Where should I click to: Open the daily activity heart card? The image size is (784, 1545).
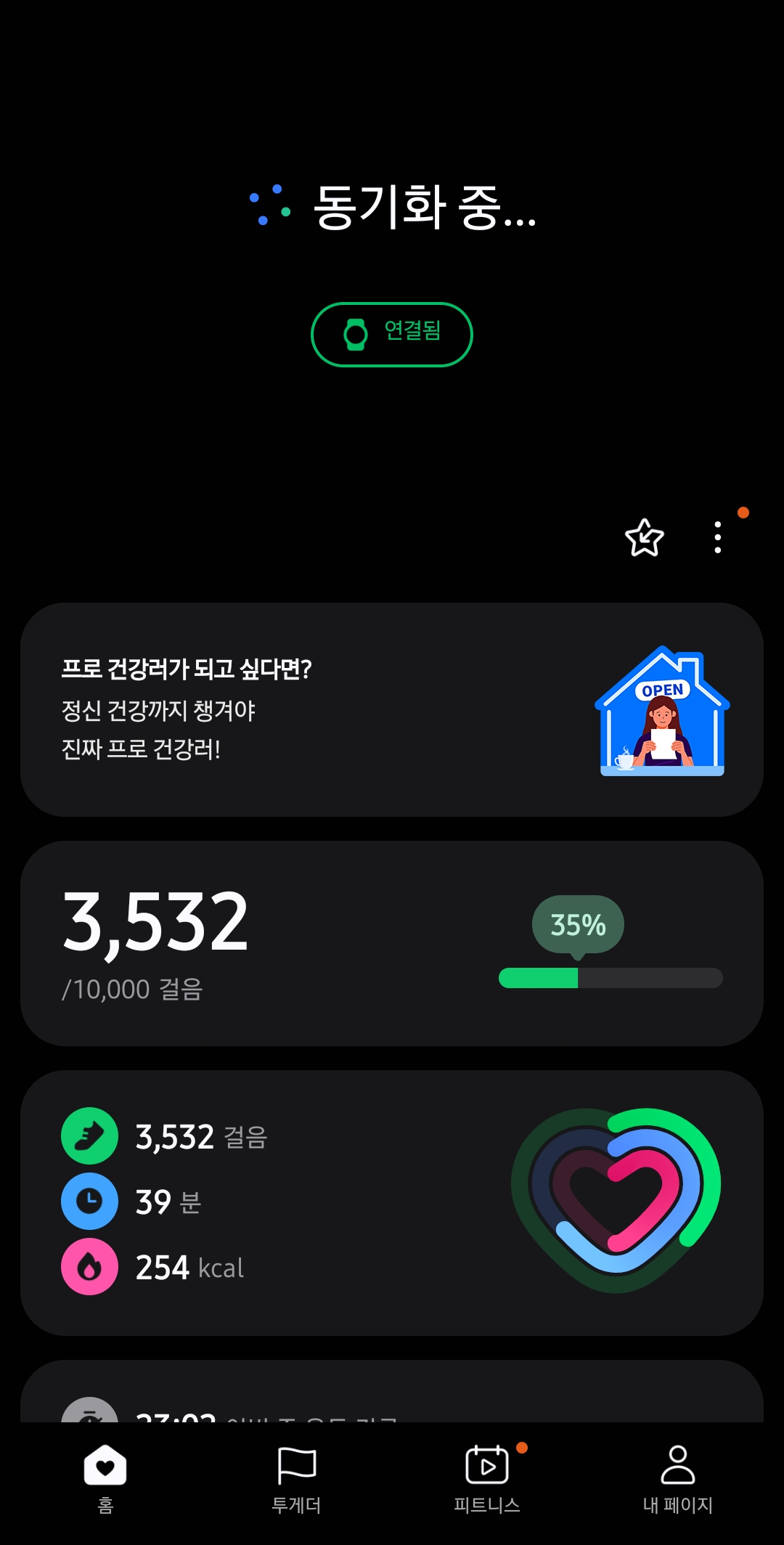point(391,1202)
